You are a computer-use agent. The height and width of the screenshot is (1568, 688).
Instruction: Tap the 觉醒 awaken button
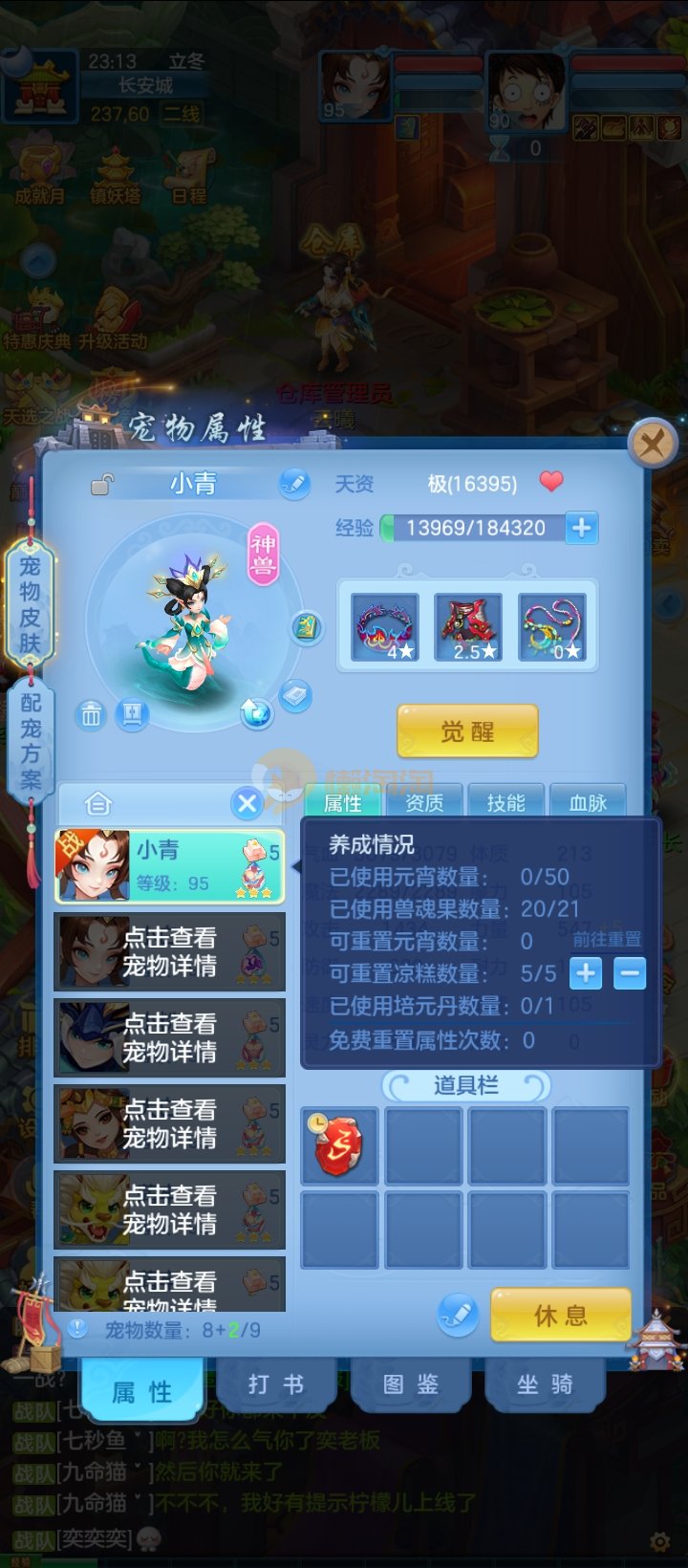tap(467, 731)
